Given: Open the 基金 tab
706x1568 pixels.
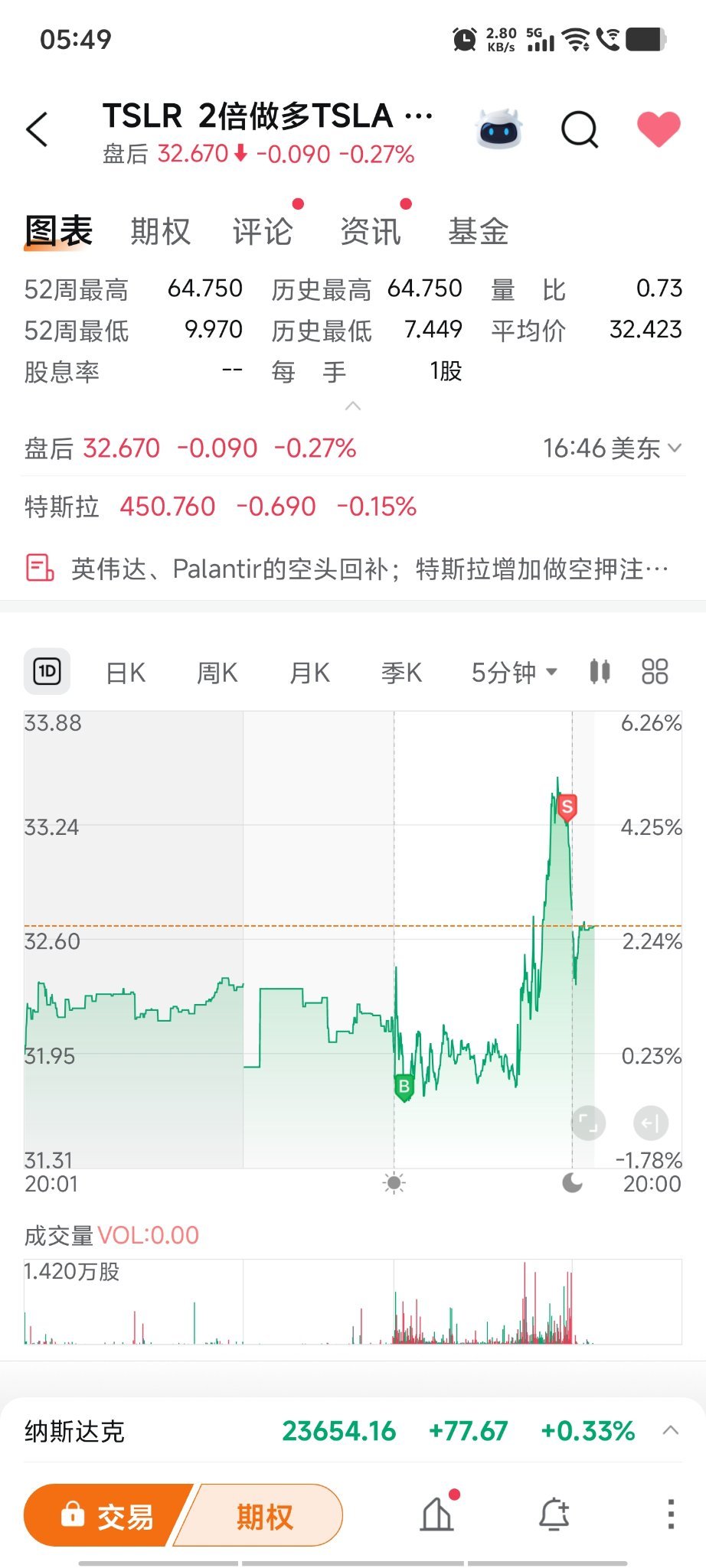Looking at the screenshot, I should 479,231.
